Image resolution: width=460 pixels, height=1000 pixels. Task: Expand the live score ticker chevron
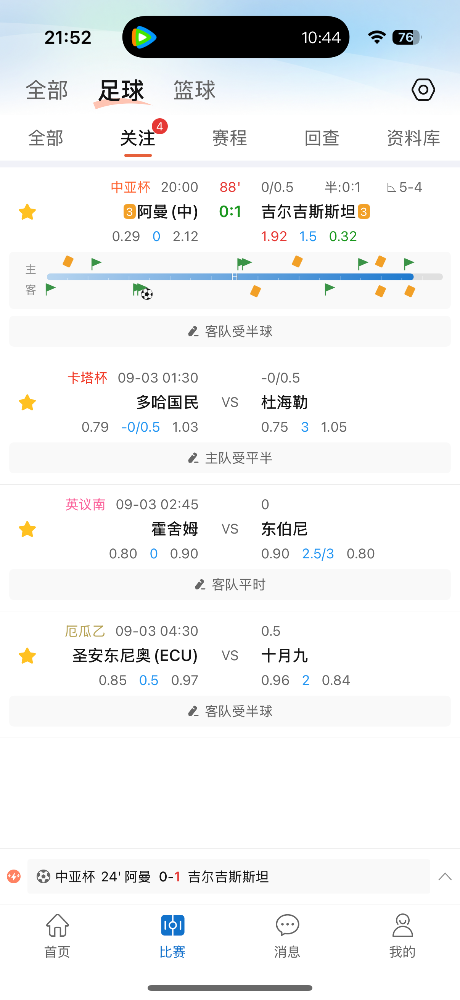click(x=445, y=877)
